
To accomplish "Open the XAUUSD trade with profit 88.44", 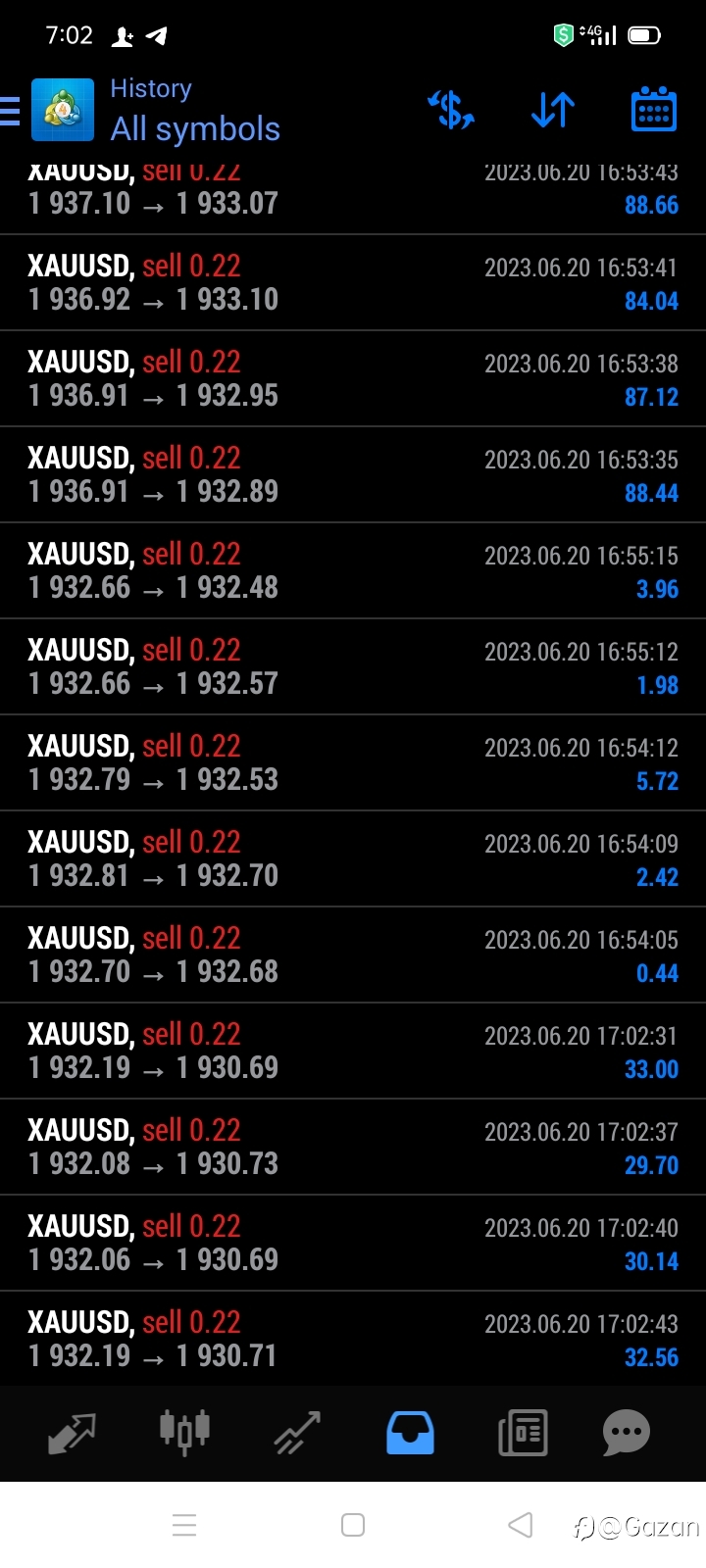I will coord(353,474).
